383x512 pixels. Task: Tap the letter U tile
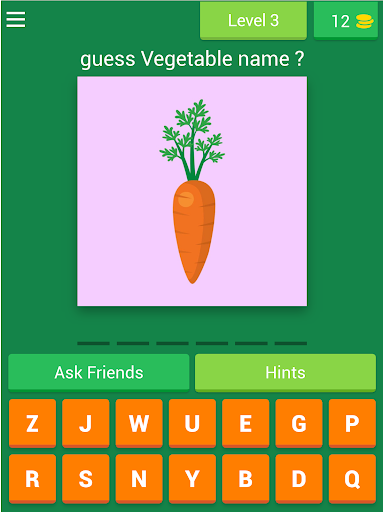click(x=192, y=423)
